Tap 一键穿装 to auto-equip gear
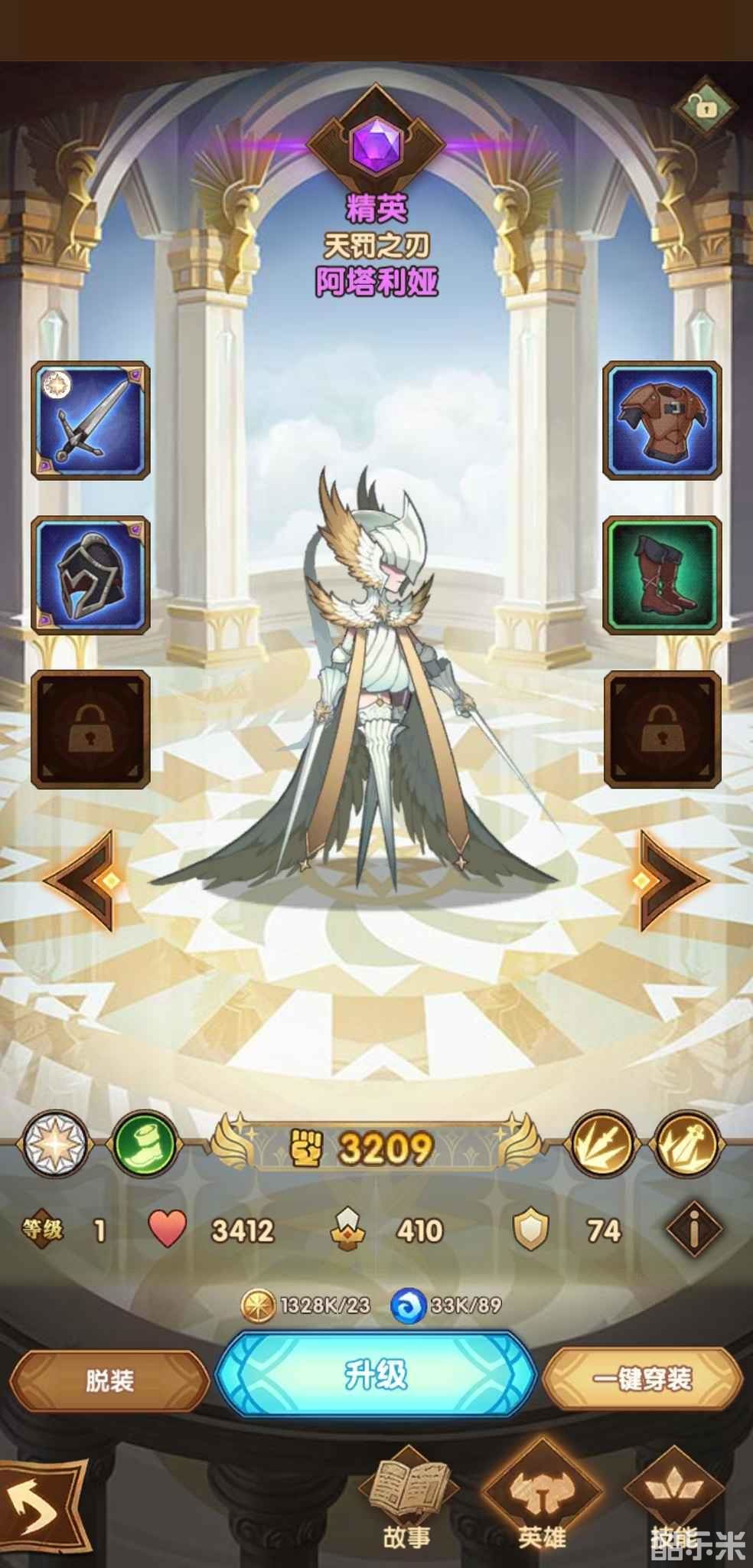 pos(643,1379)
